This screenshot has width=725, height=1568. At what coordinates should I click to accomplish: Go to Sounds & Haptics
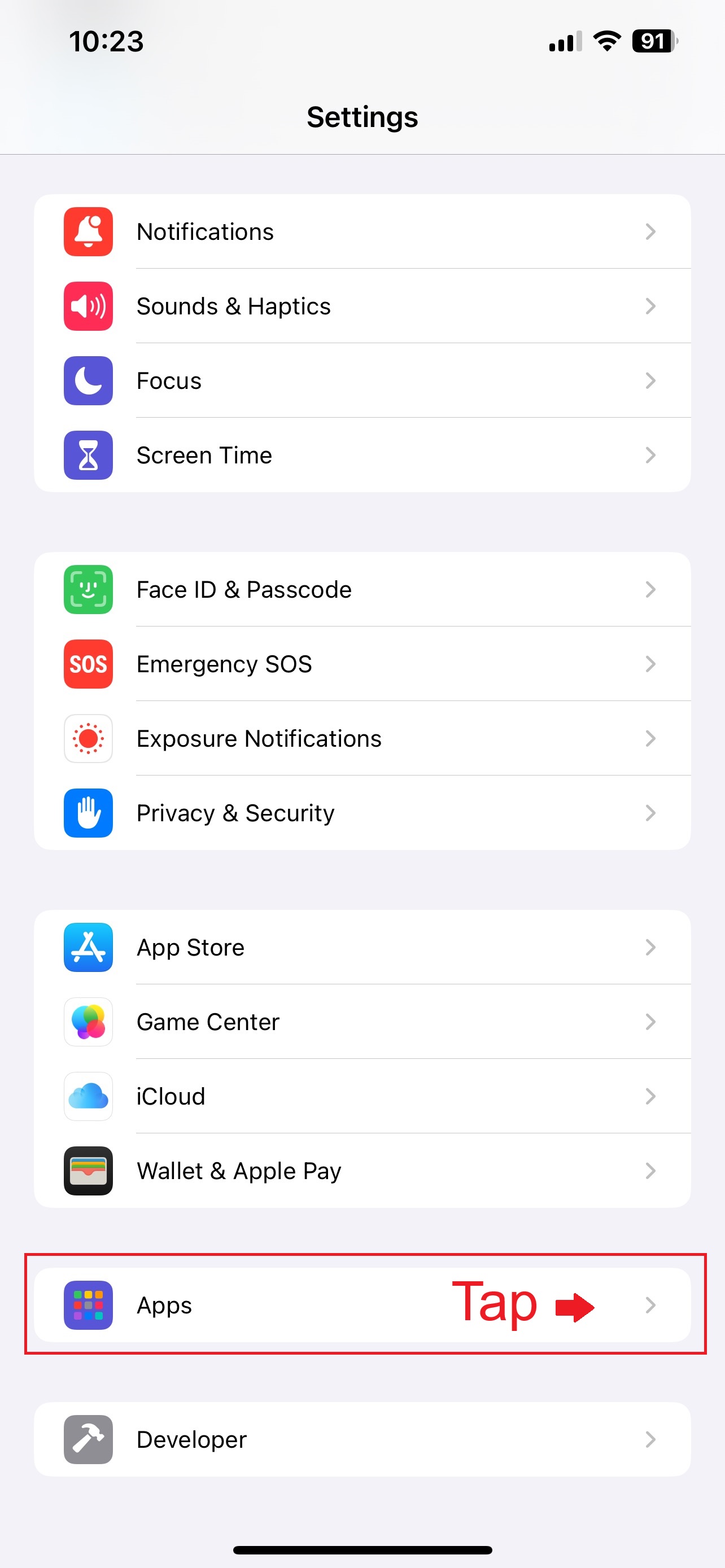(361, 306)
